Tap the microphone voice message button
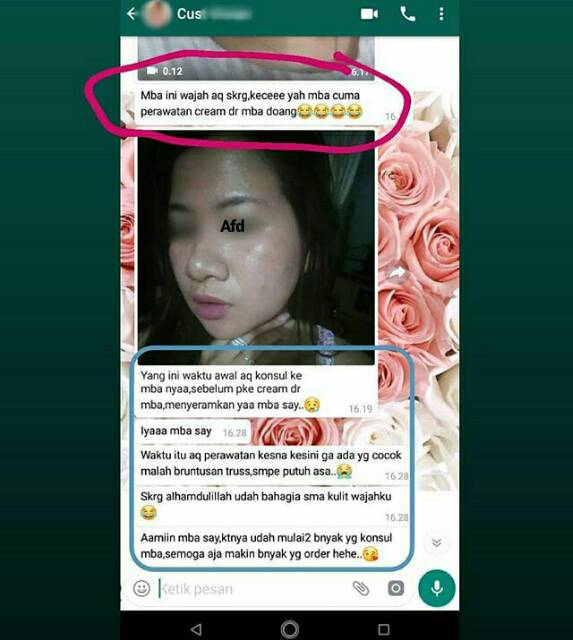The image size is (573, 640). coord(437,588)
